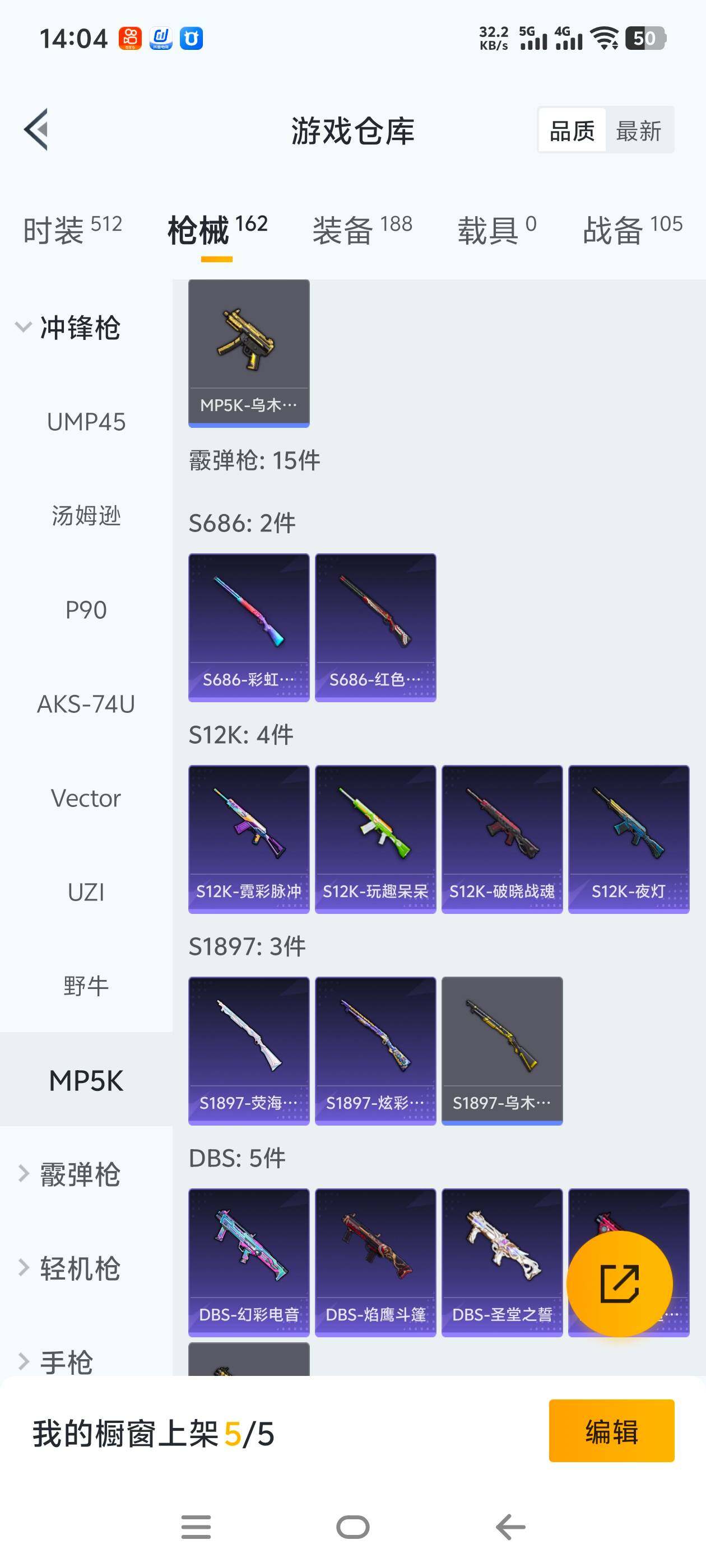Viewport: 706px width, 1568px height.
Task: Open the S686-彩虹 weapon skin
Action: pos(249,627)
